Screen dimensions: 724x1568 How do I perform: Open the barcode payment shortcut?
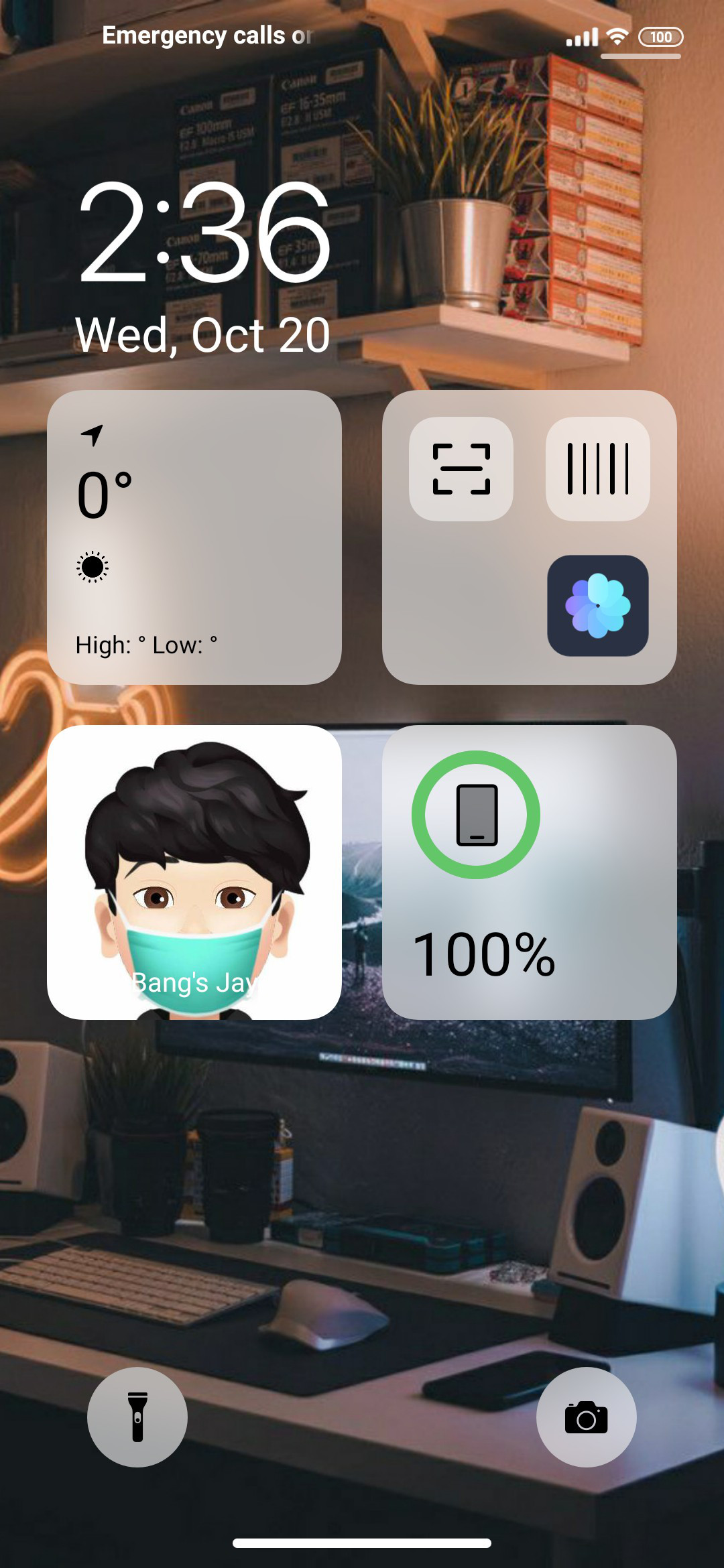(598, 469)
